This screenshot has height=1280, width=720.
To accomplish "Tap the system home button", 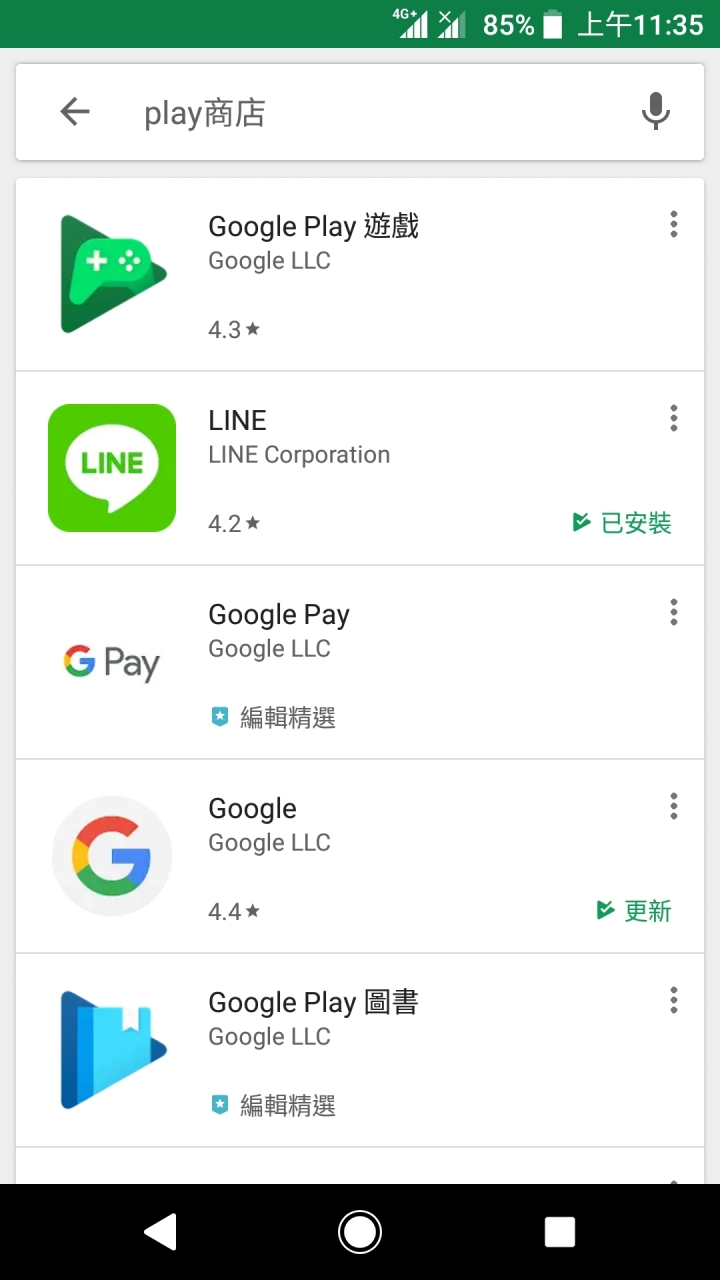I will pyautogui.click(x=360, y=1232).
